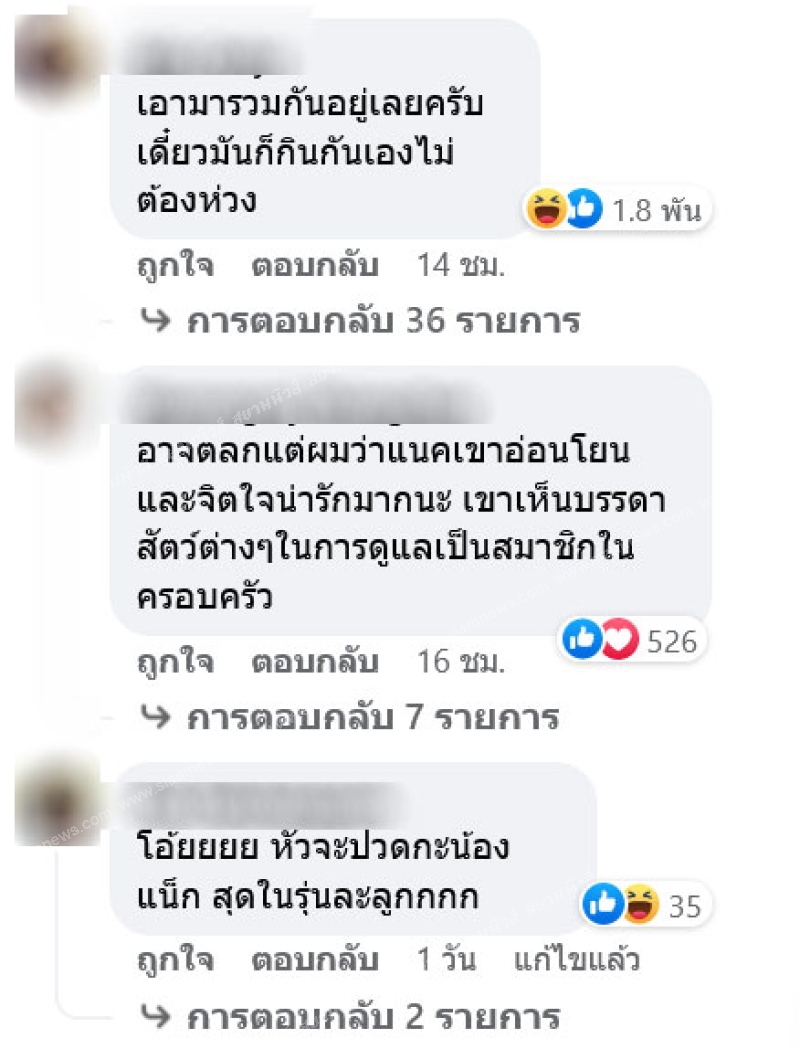Like the comment posted 16 ชม. ago
Viewport: 800px width, 1049px height.
174,662
